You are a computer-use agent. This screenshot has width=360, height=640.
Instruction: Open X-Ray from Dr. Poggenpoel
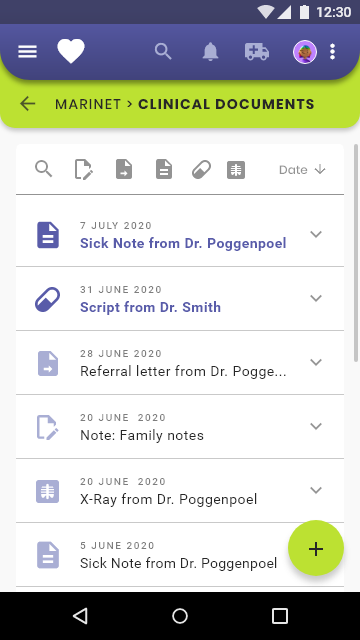point(180,491)
